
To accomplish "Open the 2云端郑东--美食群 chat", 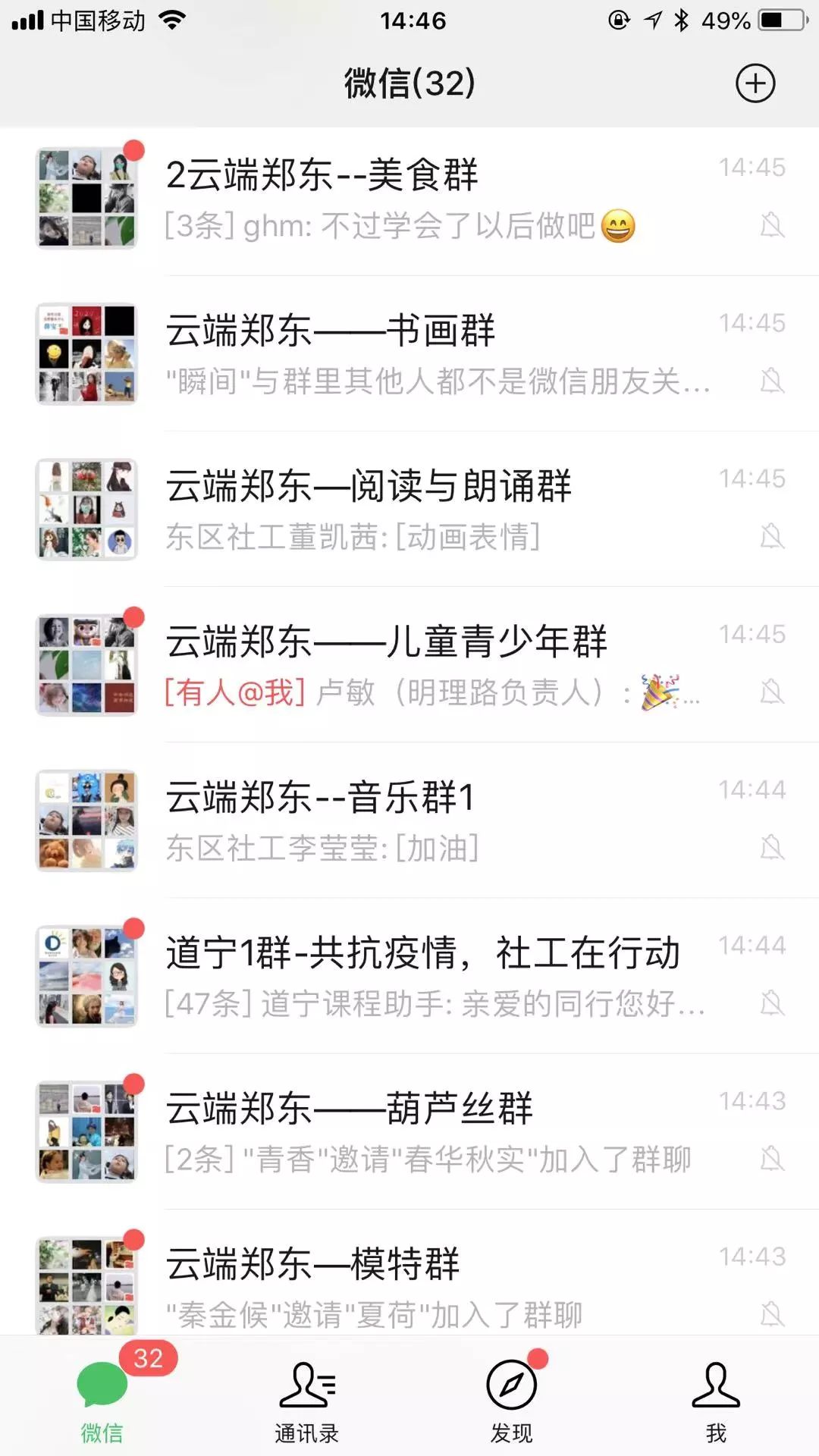I will [409, 199].
